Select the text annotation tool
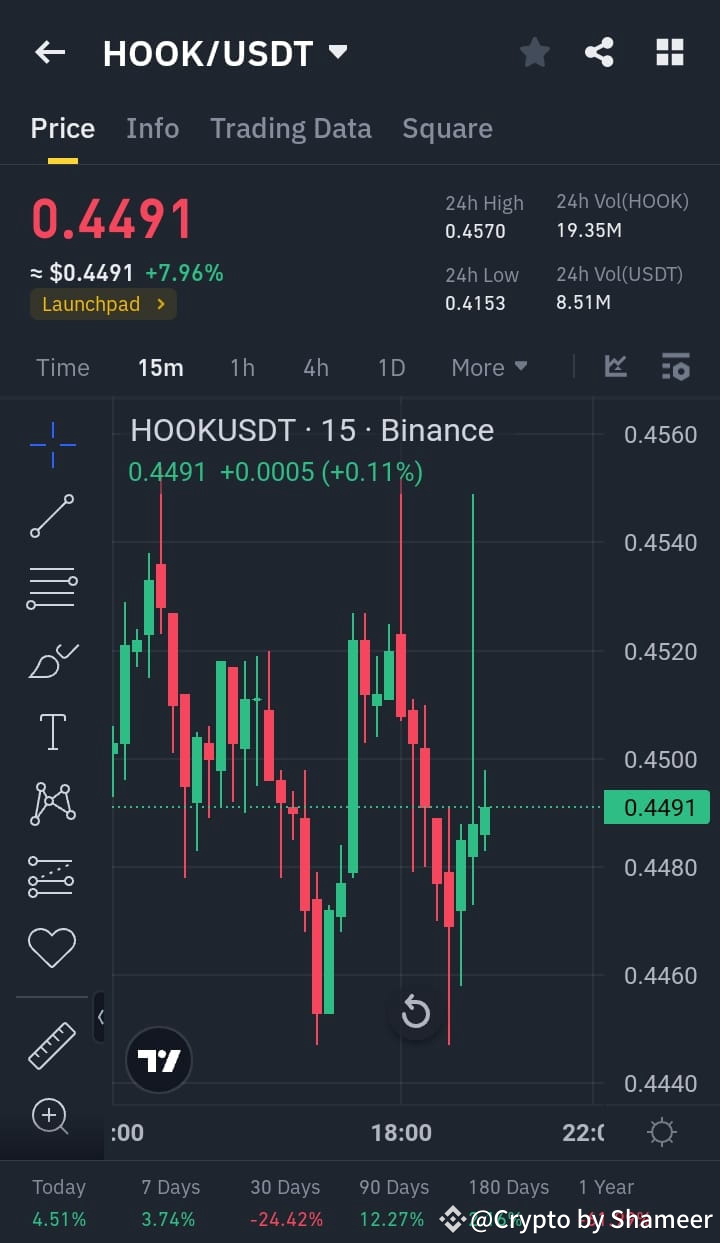720x1243 pixels. [x=52, y=731]
